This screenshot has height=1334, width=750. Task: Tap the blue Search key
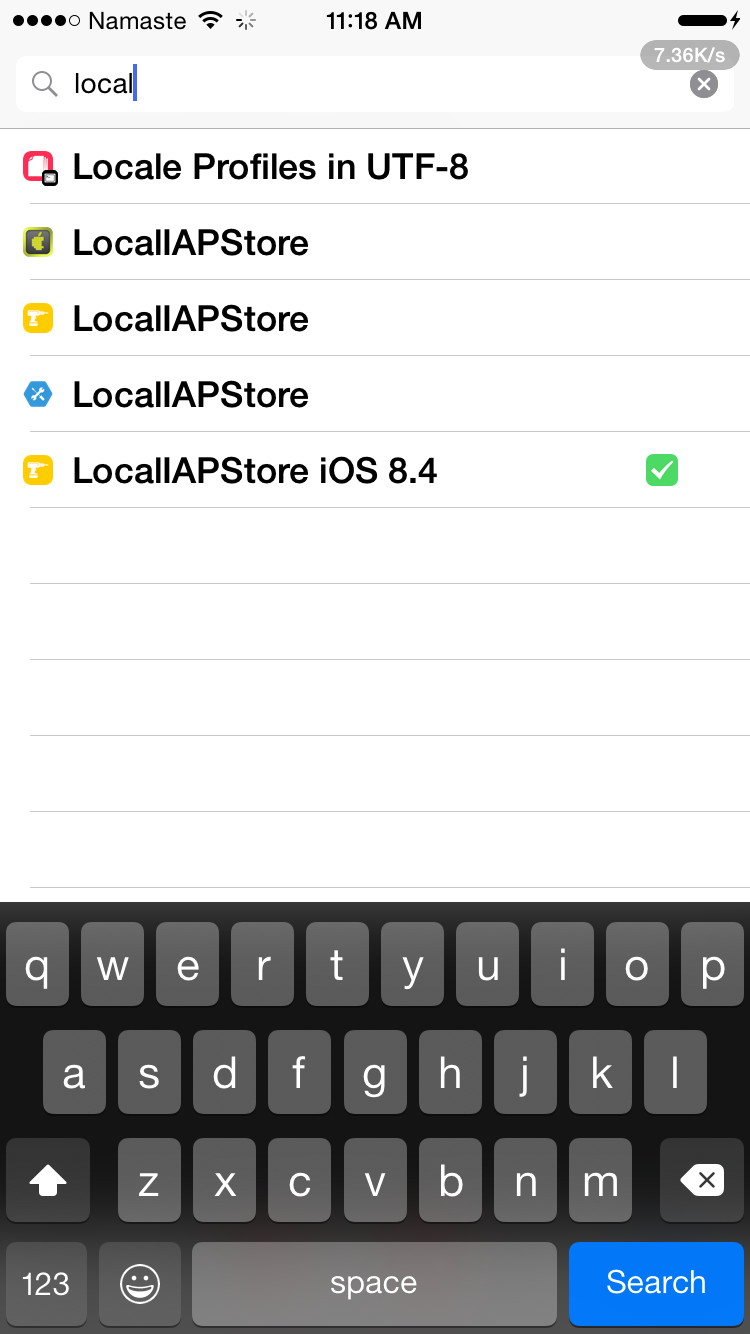point(656,1283)
